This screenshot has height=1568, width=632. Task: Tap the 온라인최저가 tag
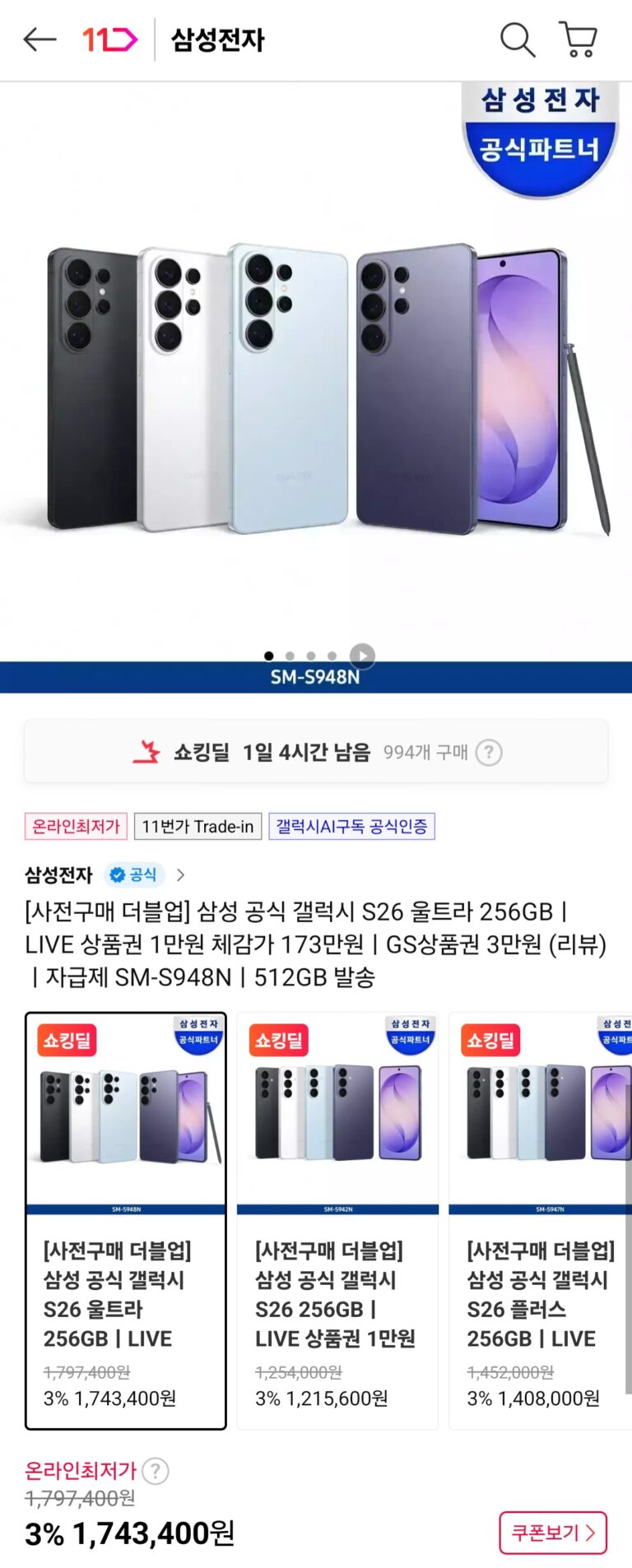pos(76,826)
